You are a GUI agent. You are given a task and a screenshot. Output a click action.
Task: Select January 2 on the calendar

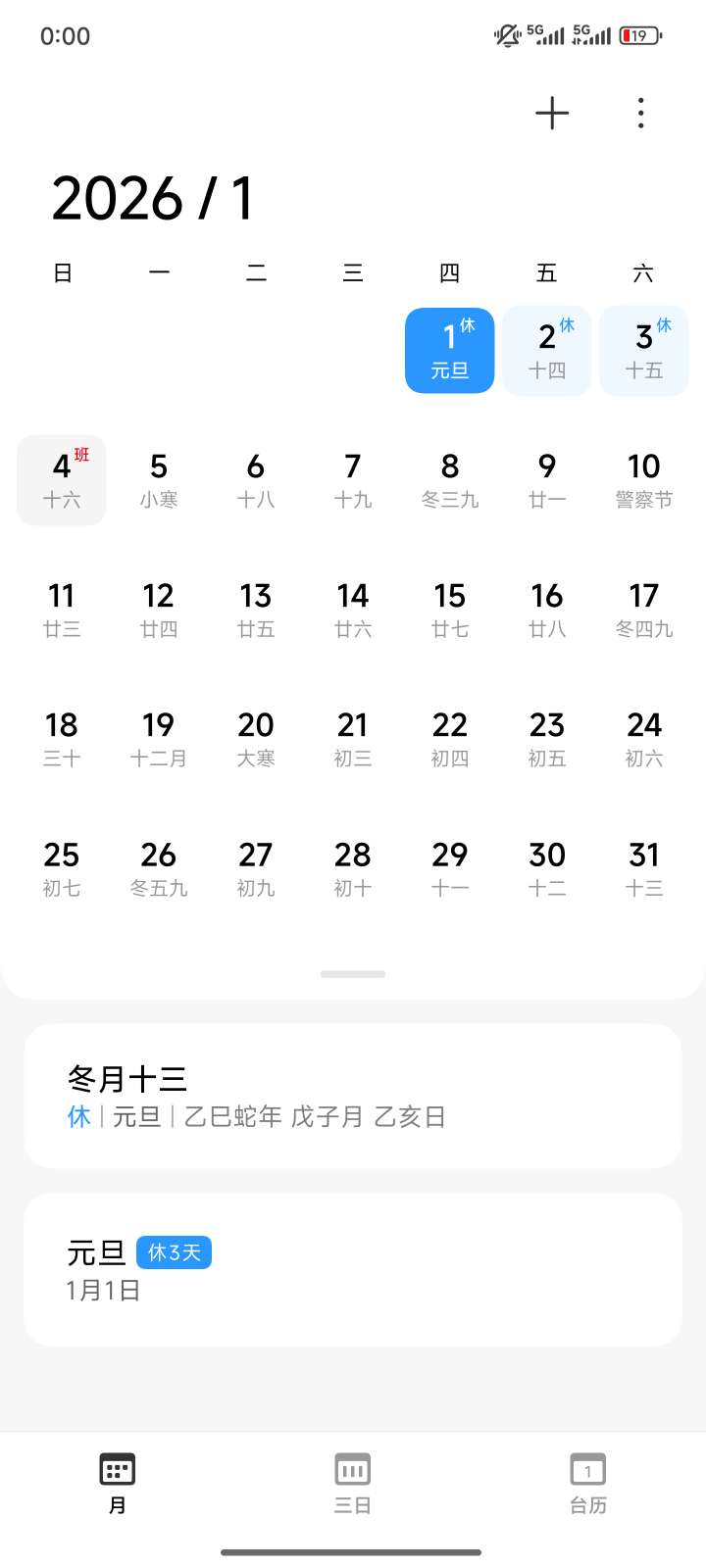(547, 351)
